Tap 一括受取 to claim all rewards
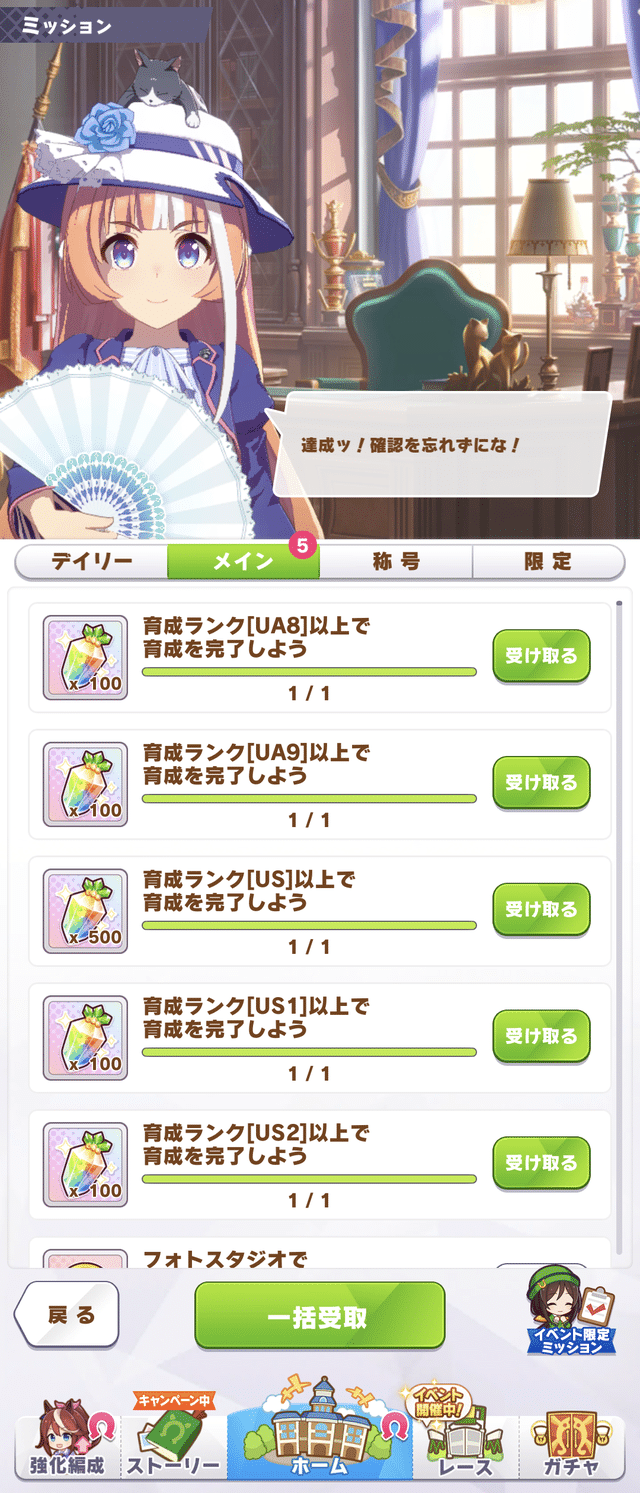This screenshot has width=640, height=1493. (x=319, y=1317)
